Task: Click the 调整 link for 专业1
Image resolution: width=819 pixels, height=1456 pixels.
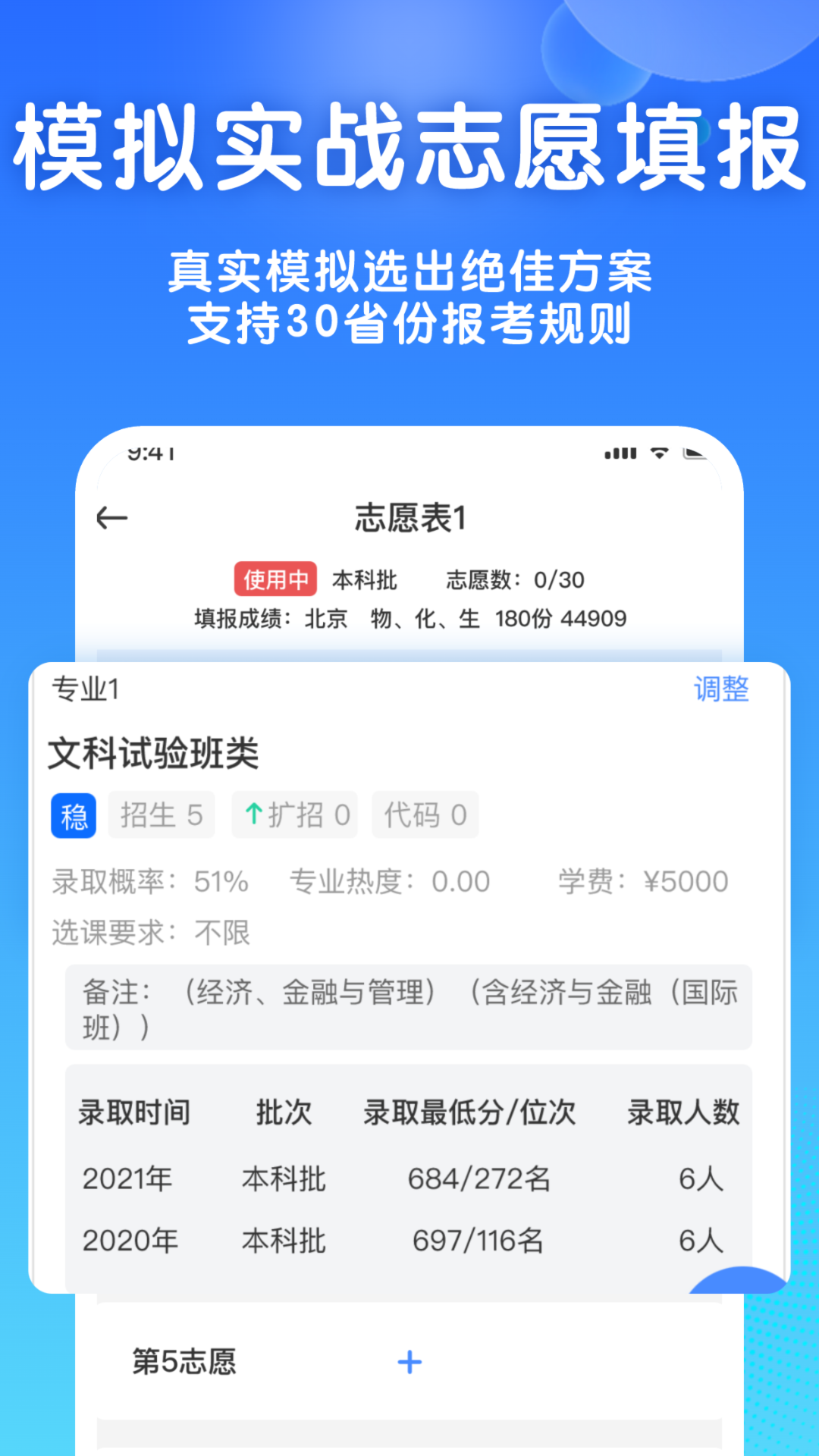Action: click(x=720, y=690)
